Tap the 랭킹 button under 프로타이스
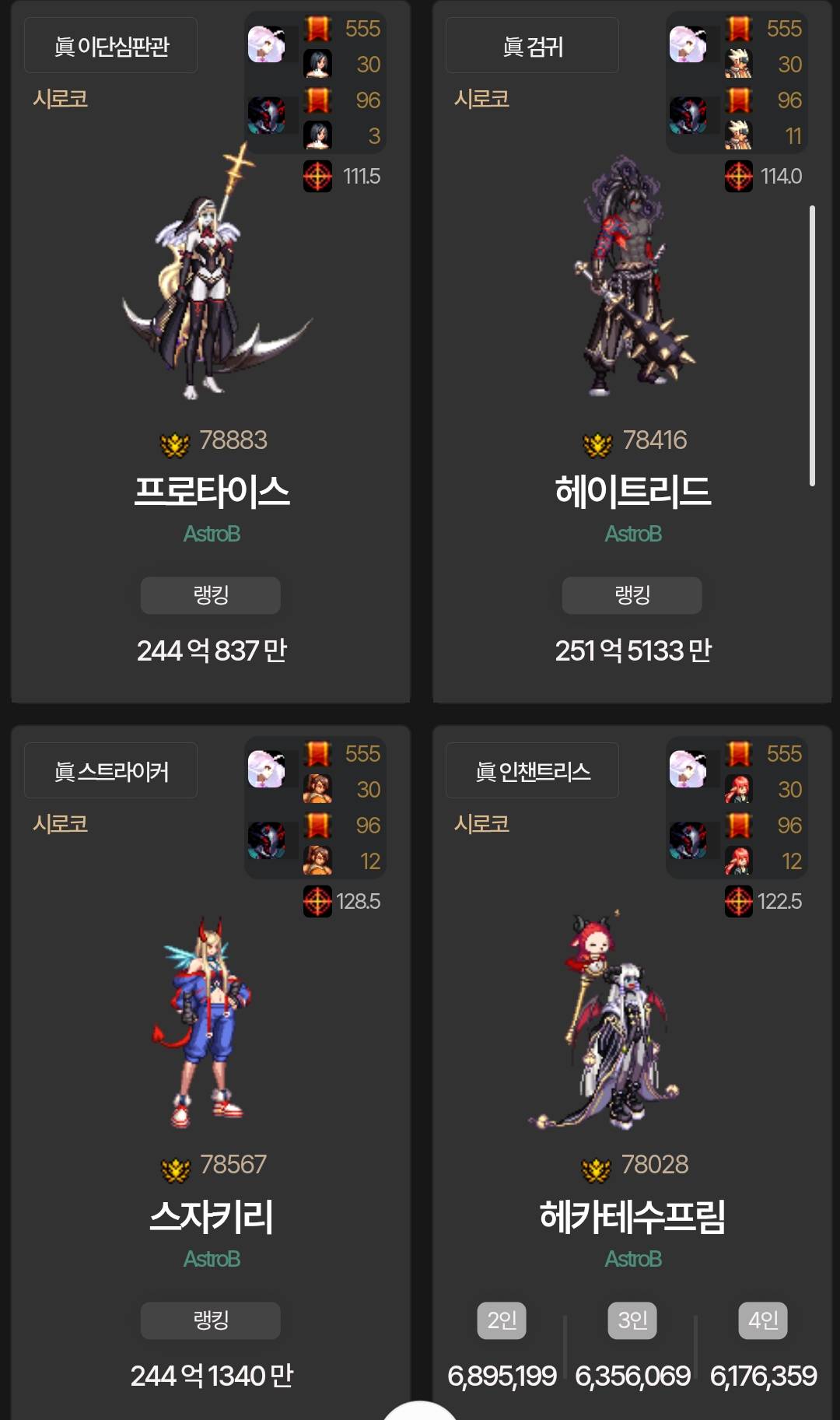The height and width of the screenshot is (1420, 840). tap(210, 595)
